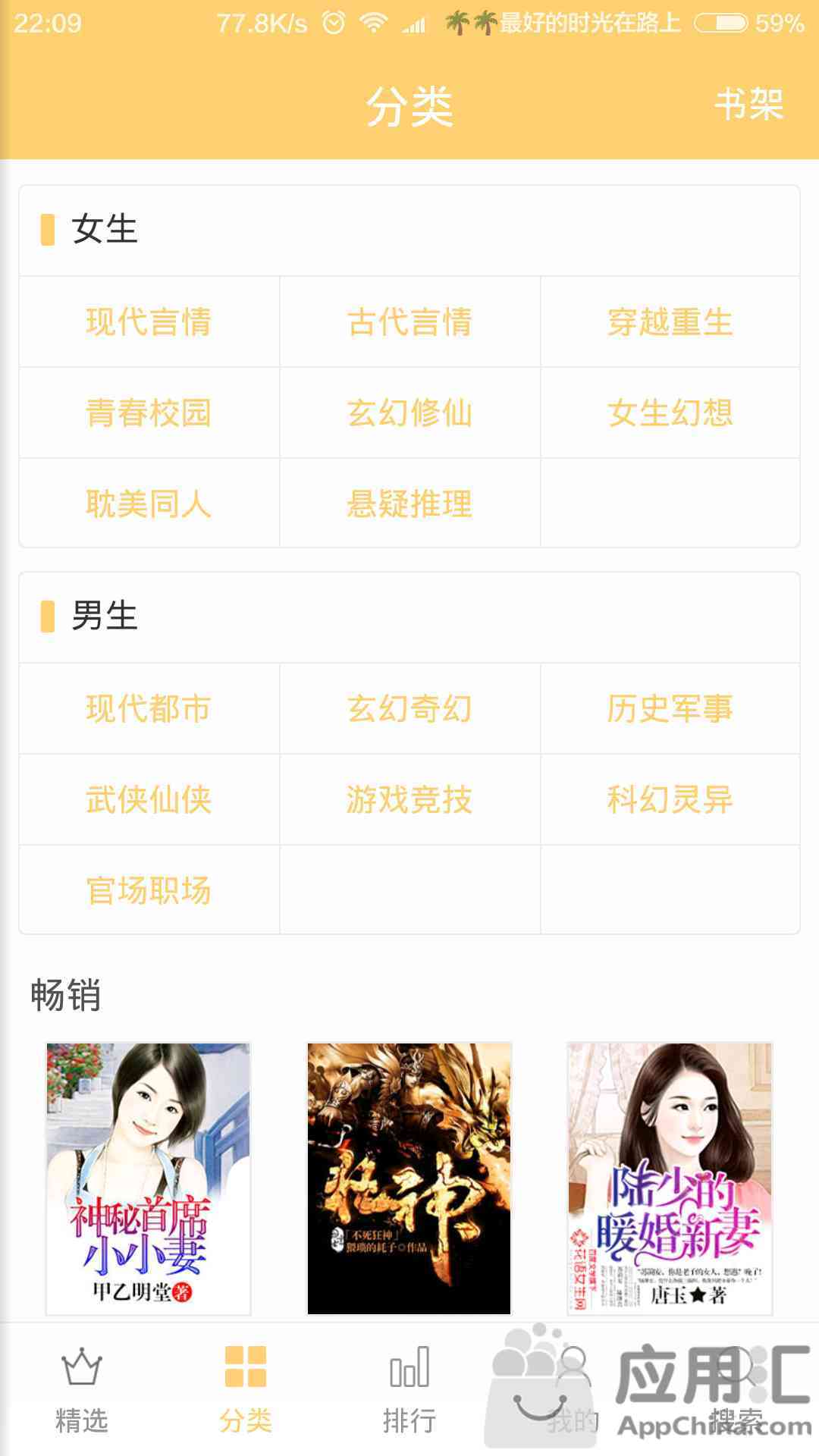The width and height of the screenshot is (819, 1456).
Task: Select 游戏竞技 category
Action: coord(409,800)
